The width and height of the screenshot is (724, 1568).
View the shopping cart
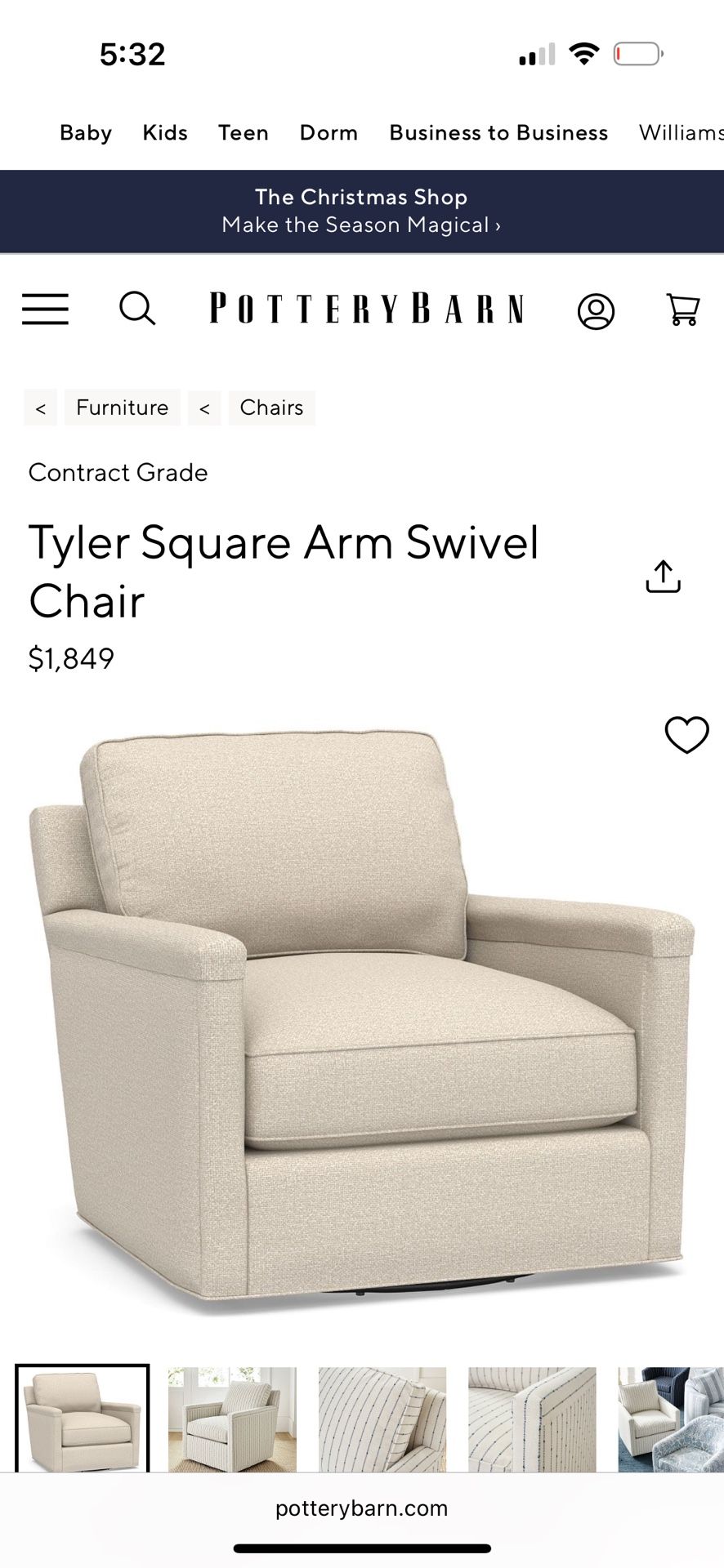pos(682,310)
